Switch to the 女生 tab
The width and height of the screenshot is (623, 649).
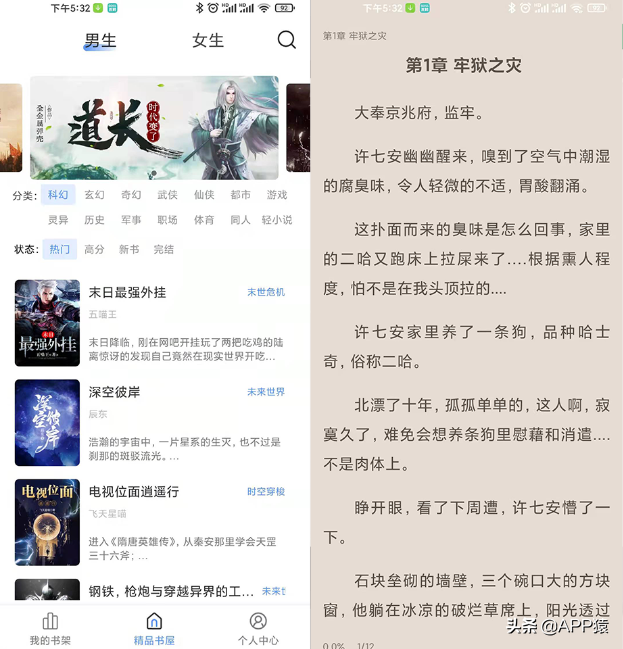pyautogui.click(x=207, y=41)
